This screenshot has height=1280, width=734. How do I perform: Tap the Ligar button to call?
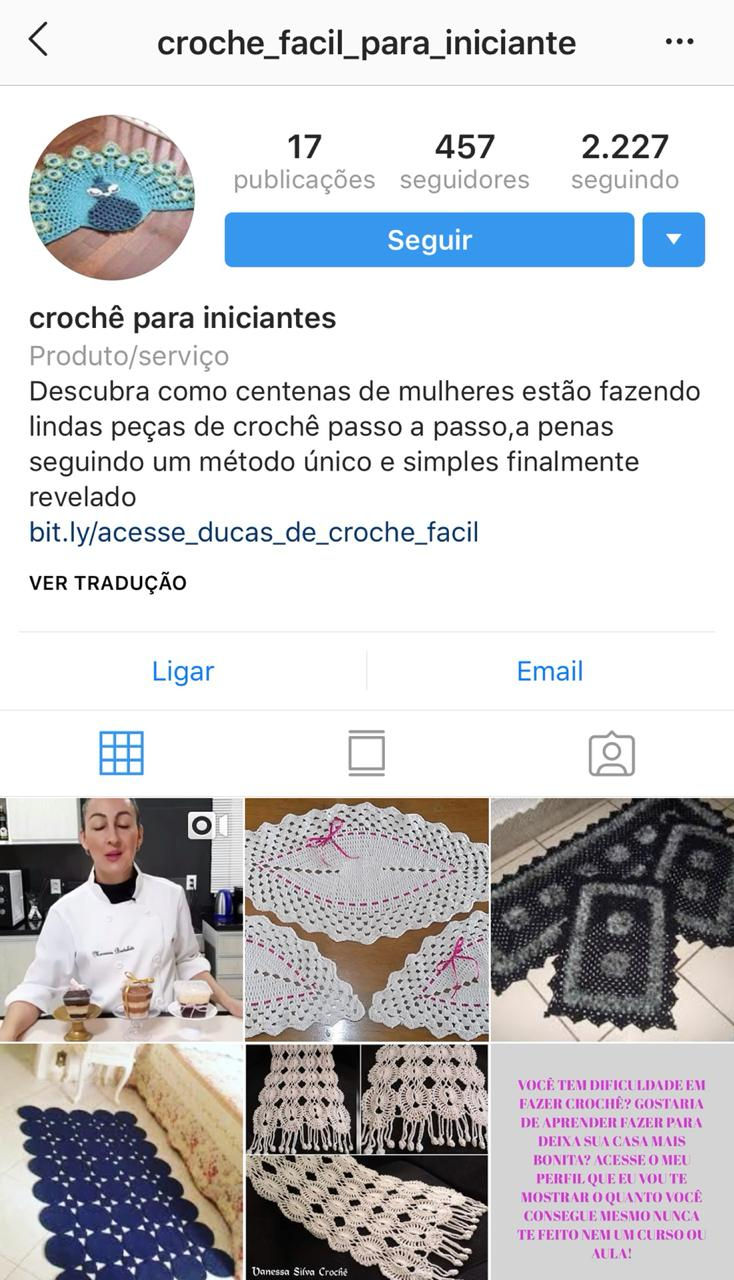183,671
